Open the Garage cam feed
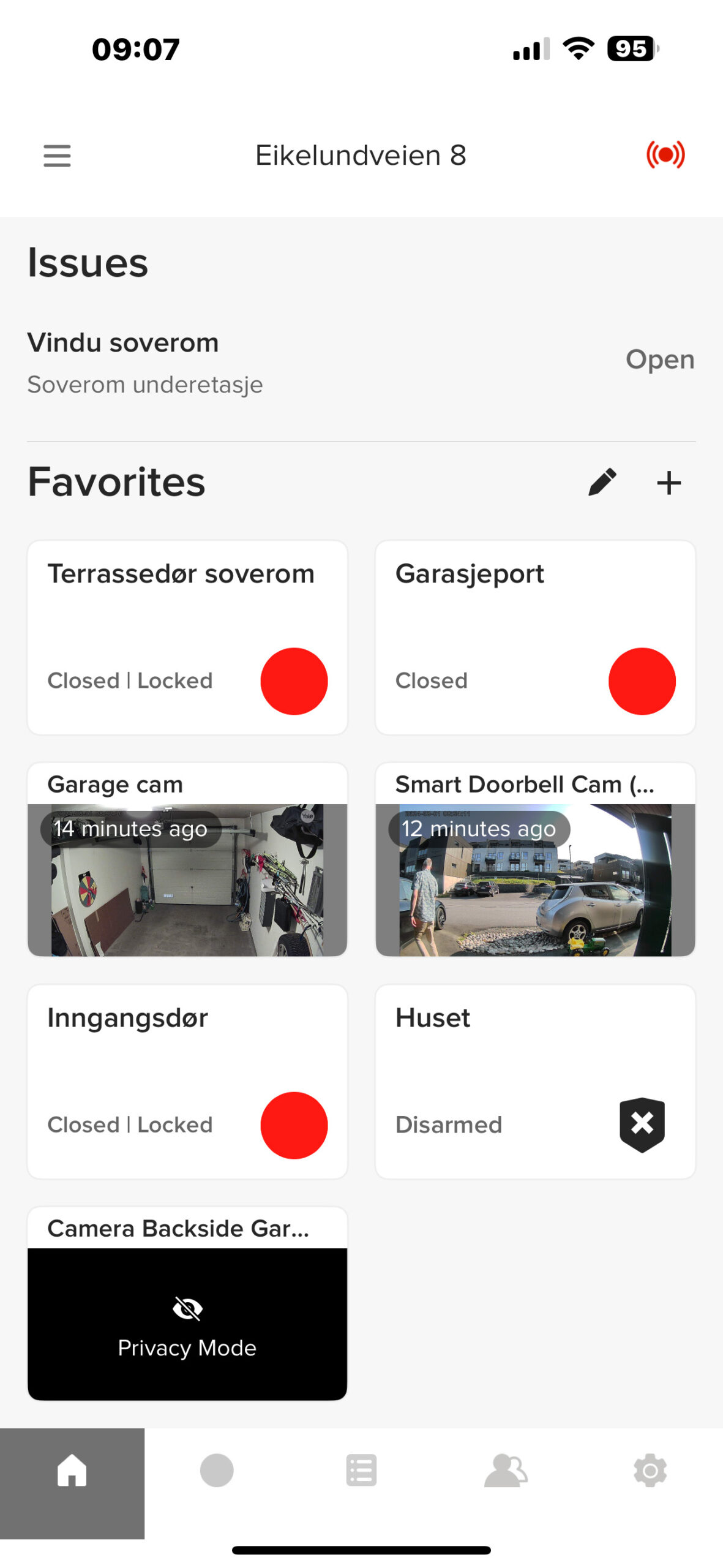 click(x=187, y=879)
